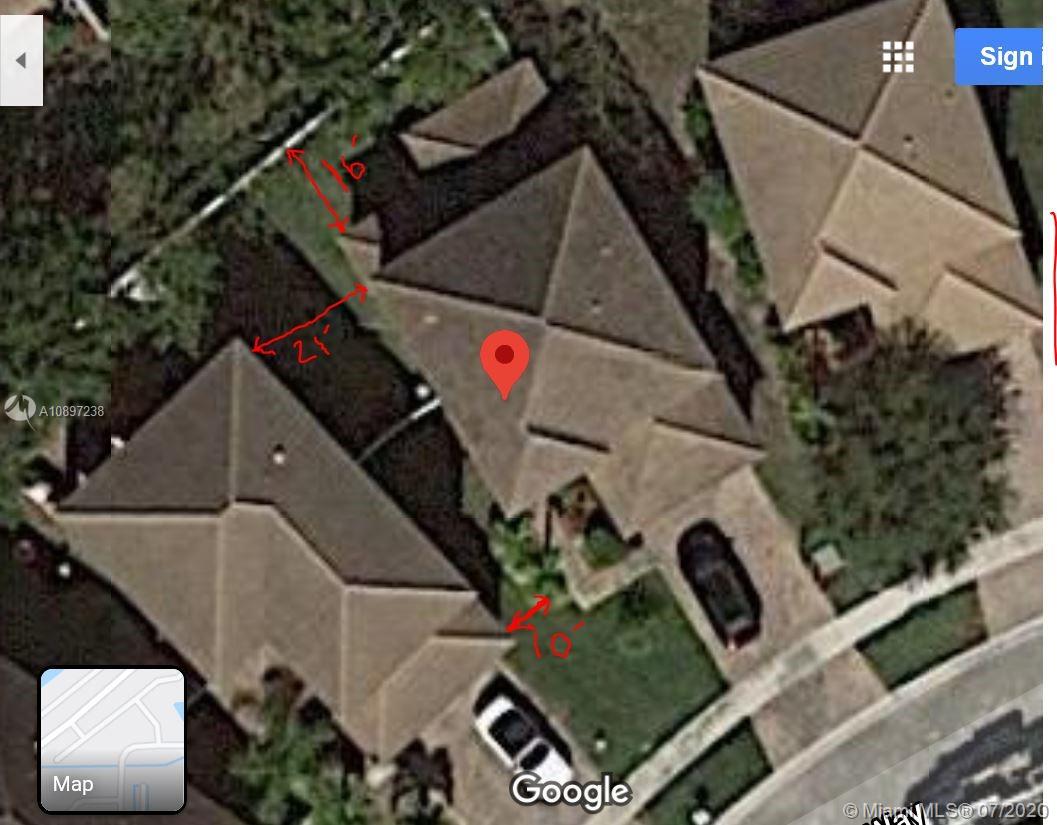Switch to the Map view layer
Viewport: 1057px width, 825px height.
pyautogui.click(x=112, y=739)
